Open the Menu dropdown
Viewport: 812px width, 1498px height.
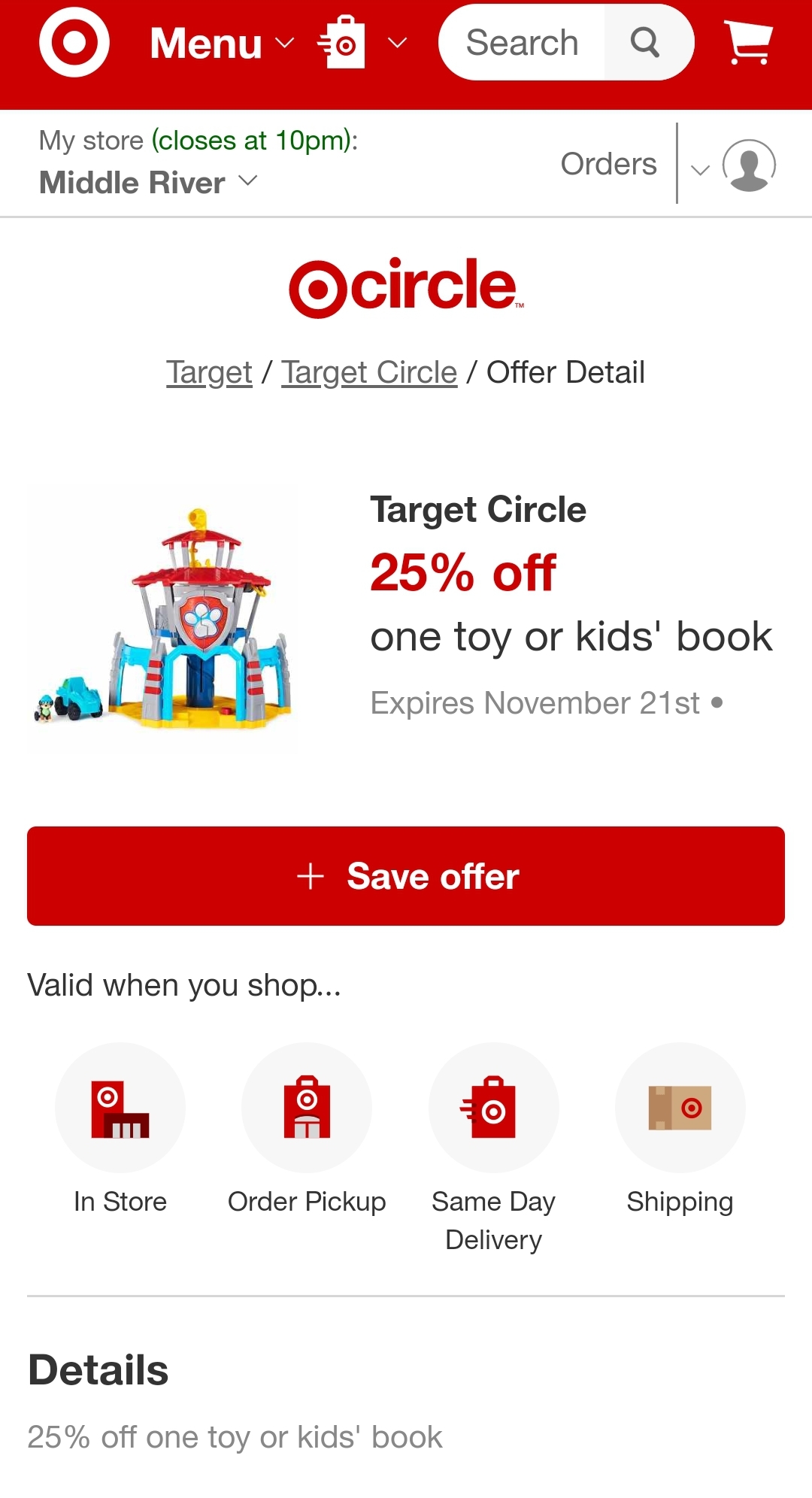point(221,43)
